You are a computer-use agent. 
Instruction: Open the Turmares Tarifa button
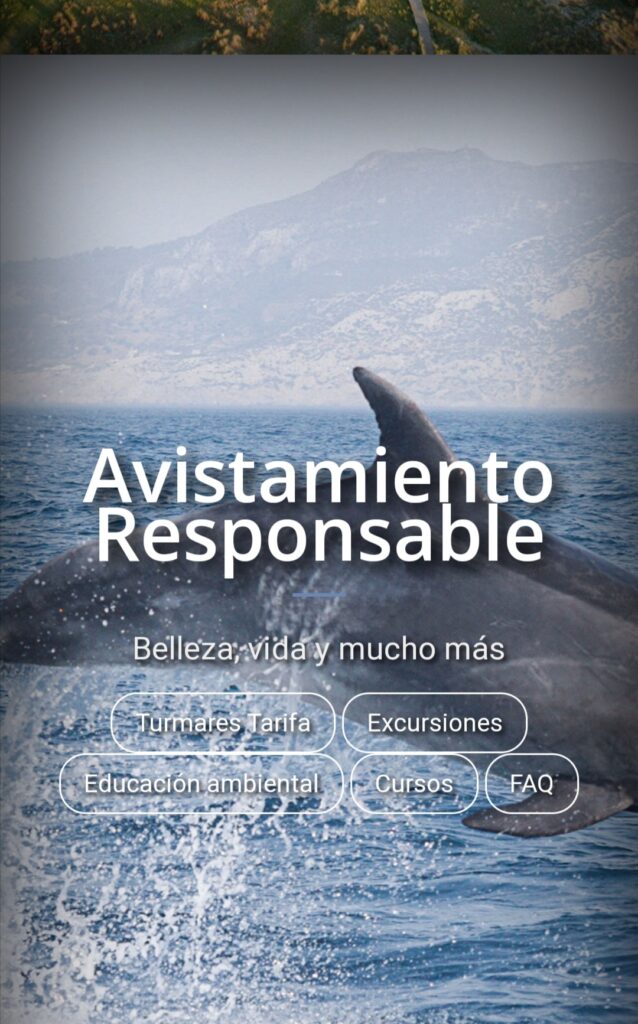223,723
